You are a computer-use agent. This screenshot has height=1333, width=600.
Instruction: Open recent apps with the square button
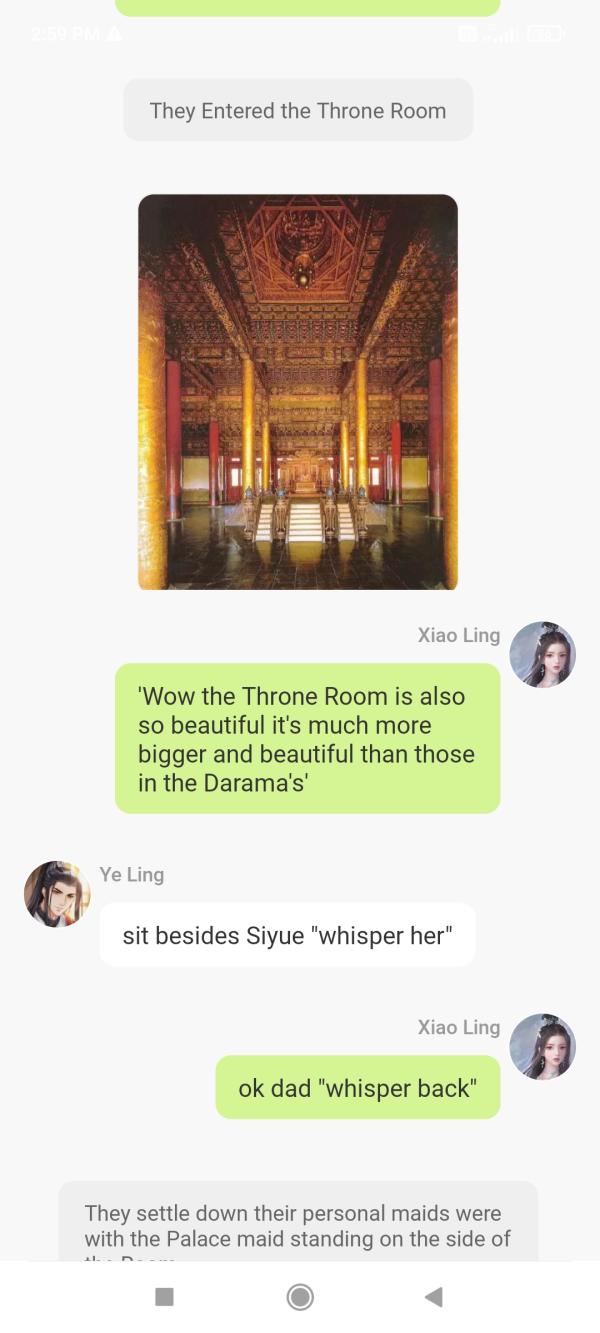tap(165, 1297)
